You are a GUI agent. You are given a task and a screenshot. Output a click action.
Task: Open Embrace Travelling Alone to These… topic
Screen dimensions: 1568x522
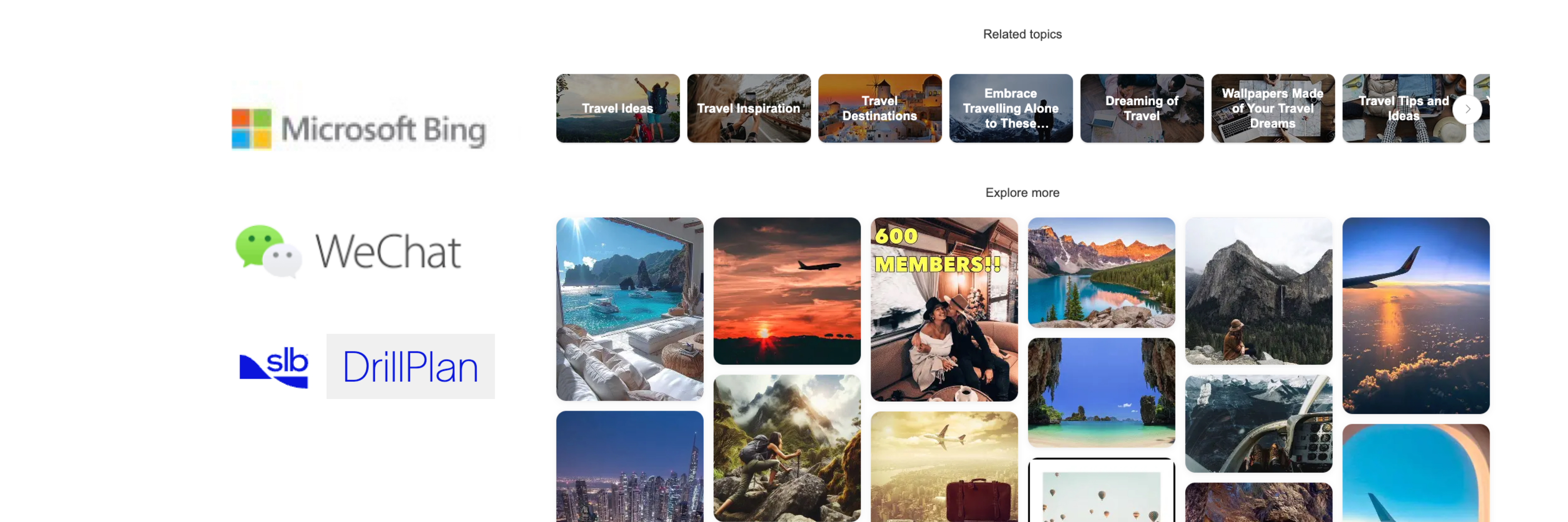point(1011,108)
